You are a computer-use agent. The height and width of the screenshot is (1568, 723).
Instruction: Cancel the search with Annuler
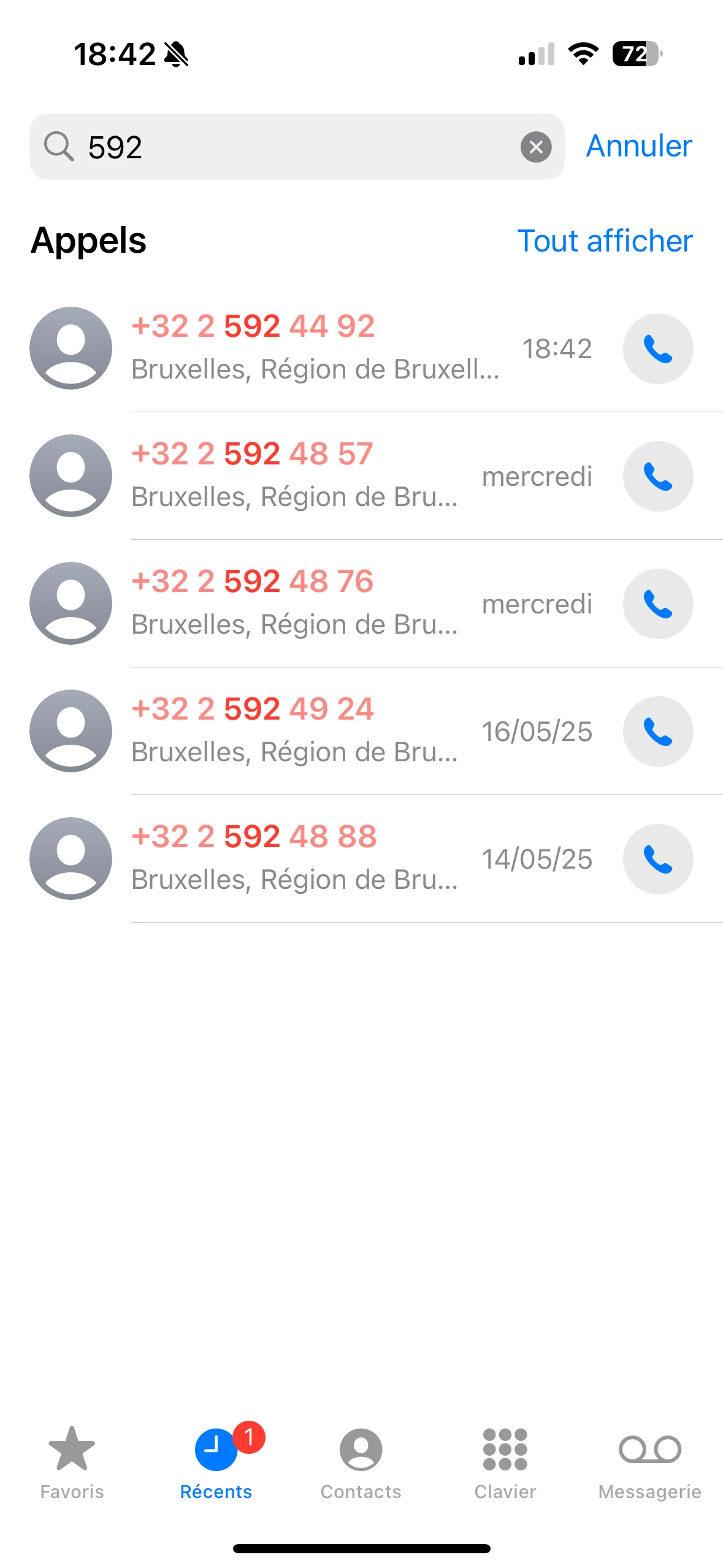pos(638,146)
